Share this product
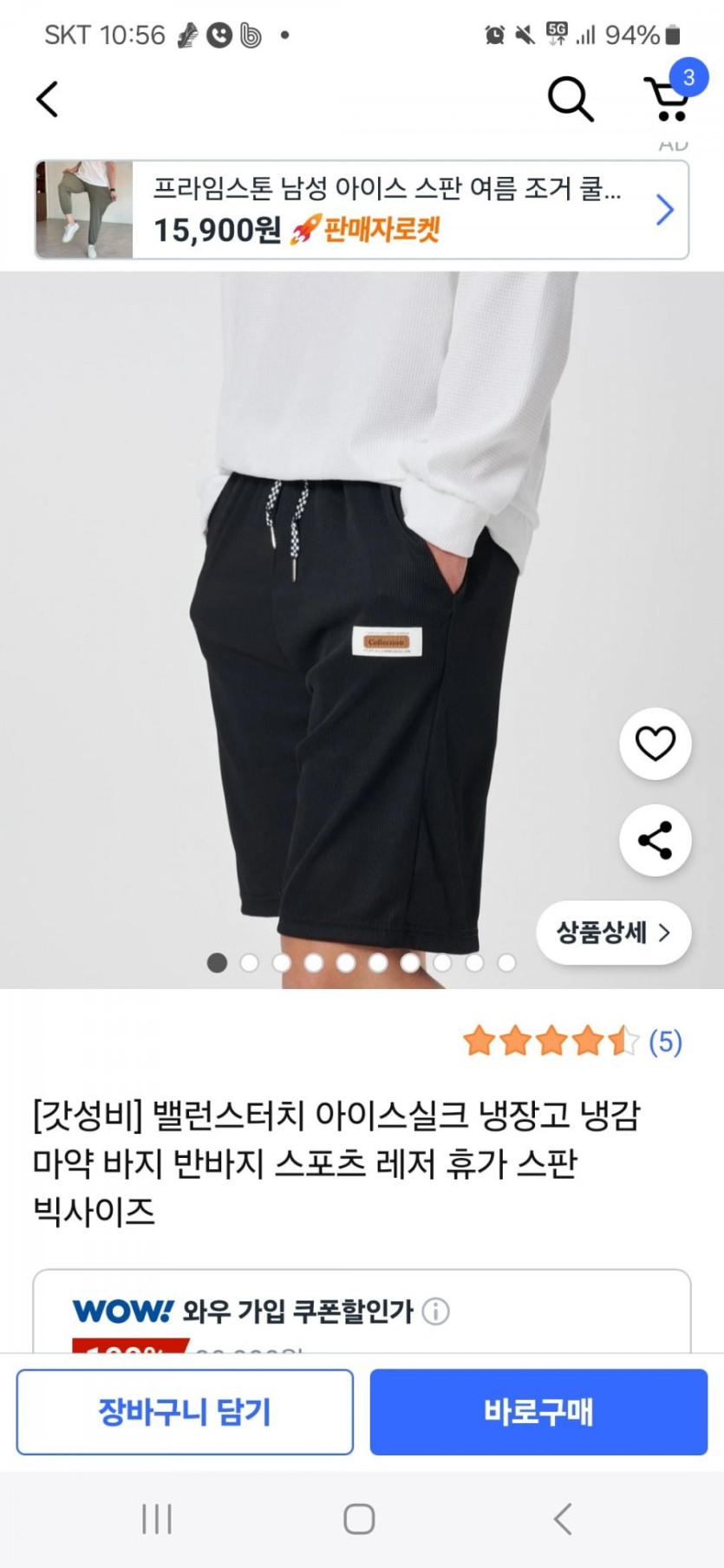Image resolution: width=724 pixels, height=1568 pixels. [655, 840]
